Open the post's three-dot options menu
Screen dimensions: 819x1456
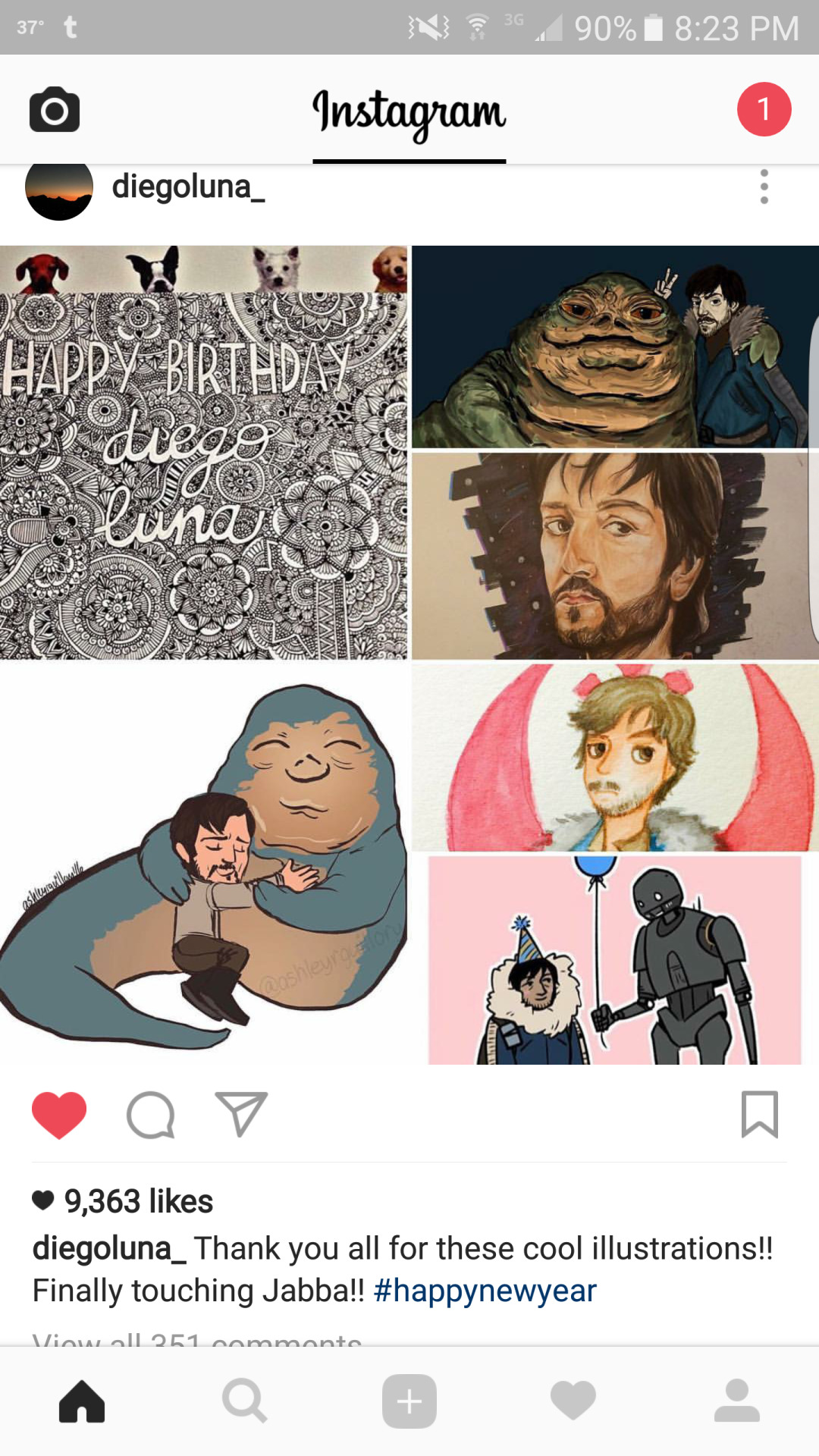[764, 187]
